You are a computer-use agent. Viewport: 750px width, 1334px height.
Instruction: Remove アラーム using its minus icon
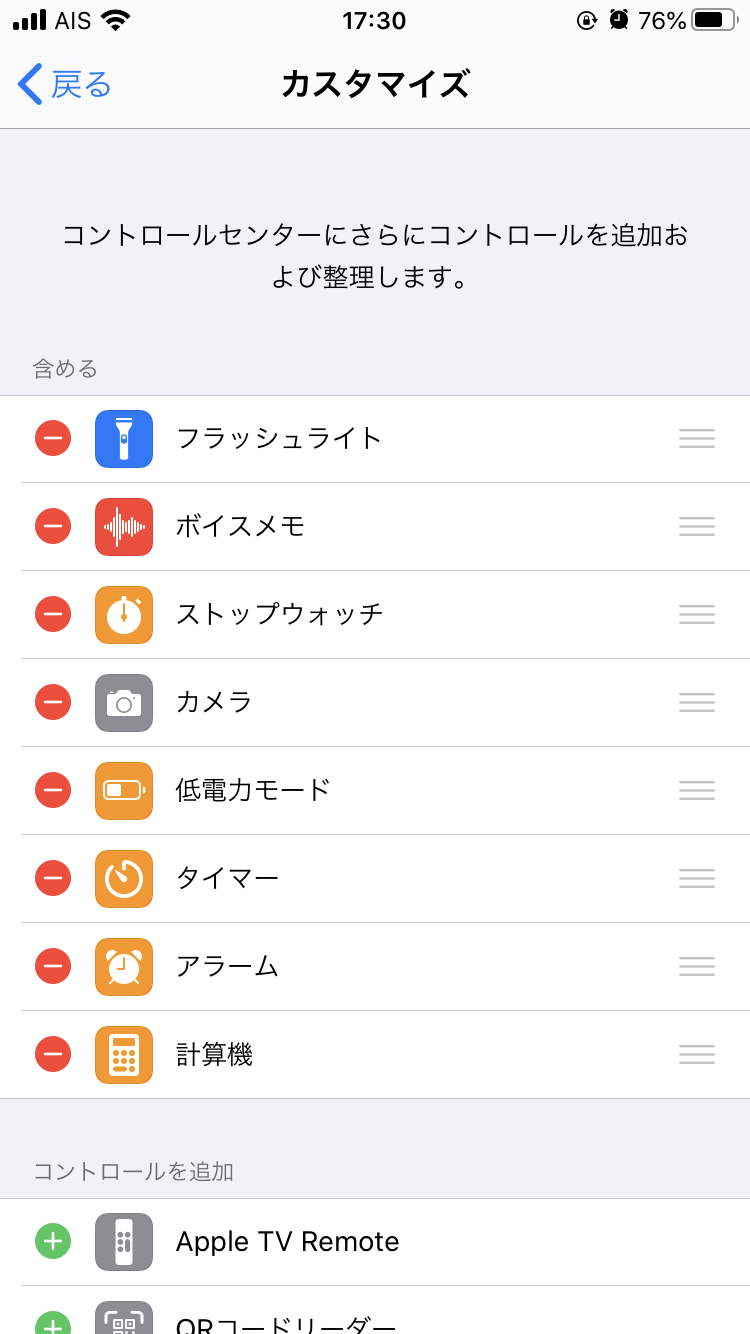click(x=53, y=966)
